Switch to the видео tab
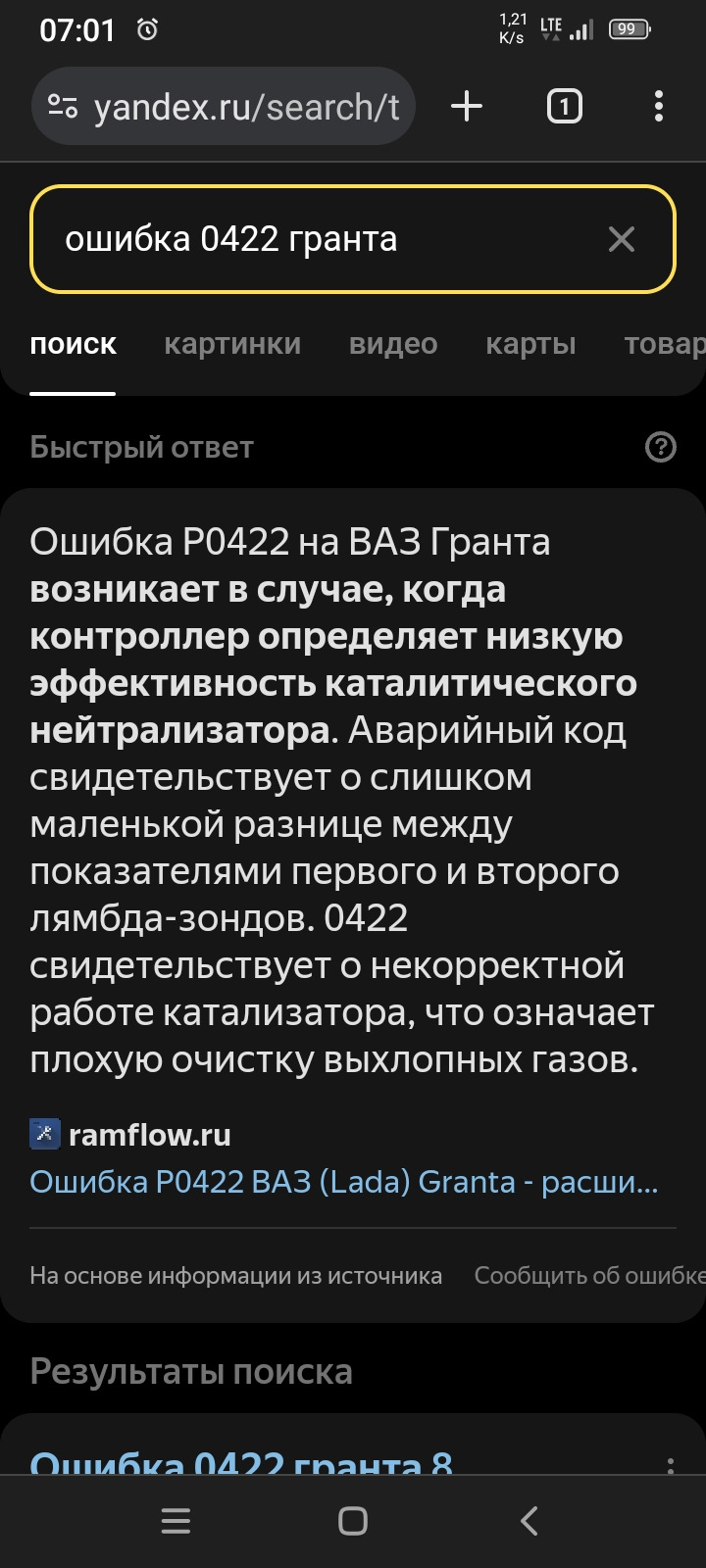706x1568 pixels. (393, 344)
